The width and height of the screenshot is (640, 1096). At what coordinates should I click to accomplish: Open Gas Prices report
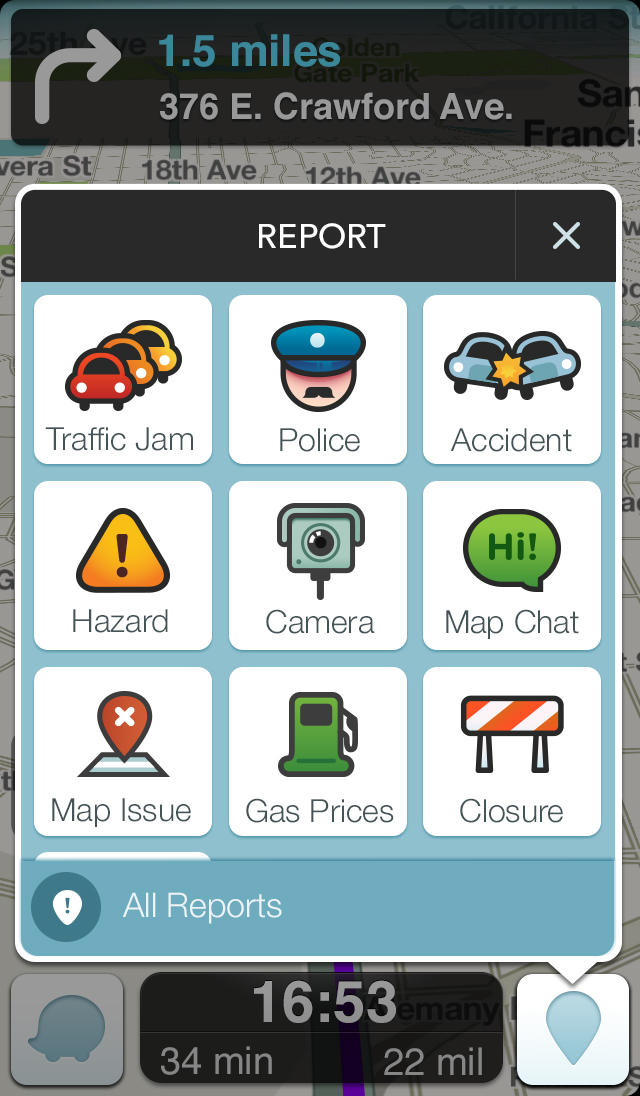pos(318,751)
